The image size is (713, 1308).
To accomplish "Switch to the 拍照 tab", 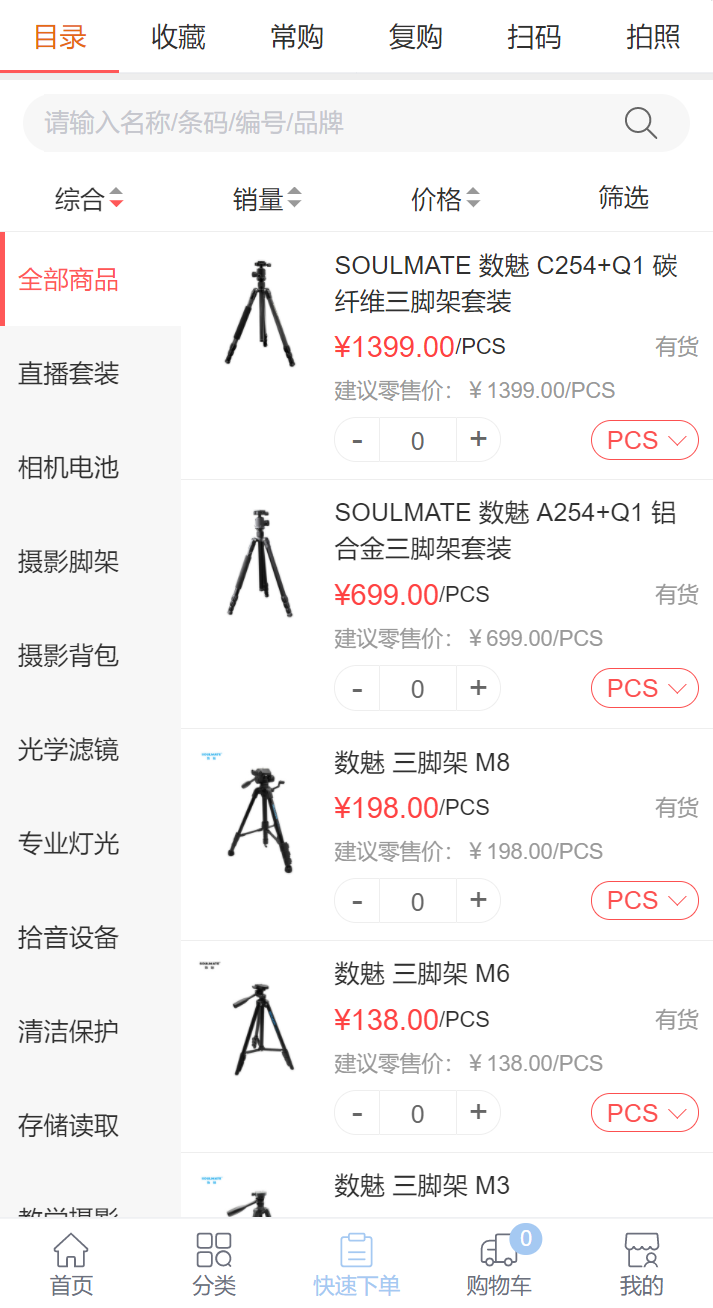I will 653,37.
